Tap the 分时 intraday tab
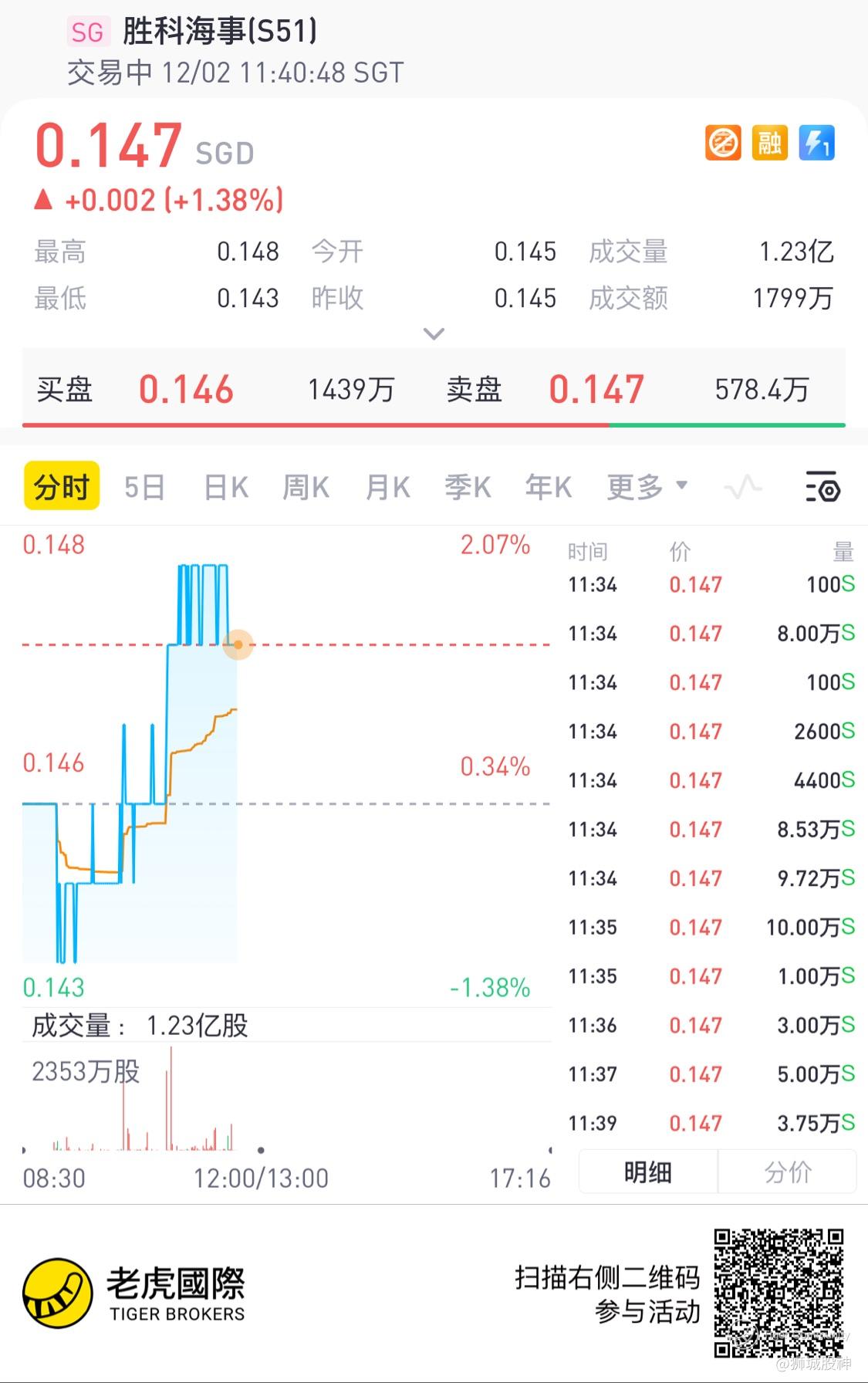Viewport: 868px width, 1383px height. click(62, 486)
